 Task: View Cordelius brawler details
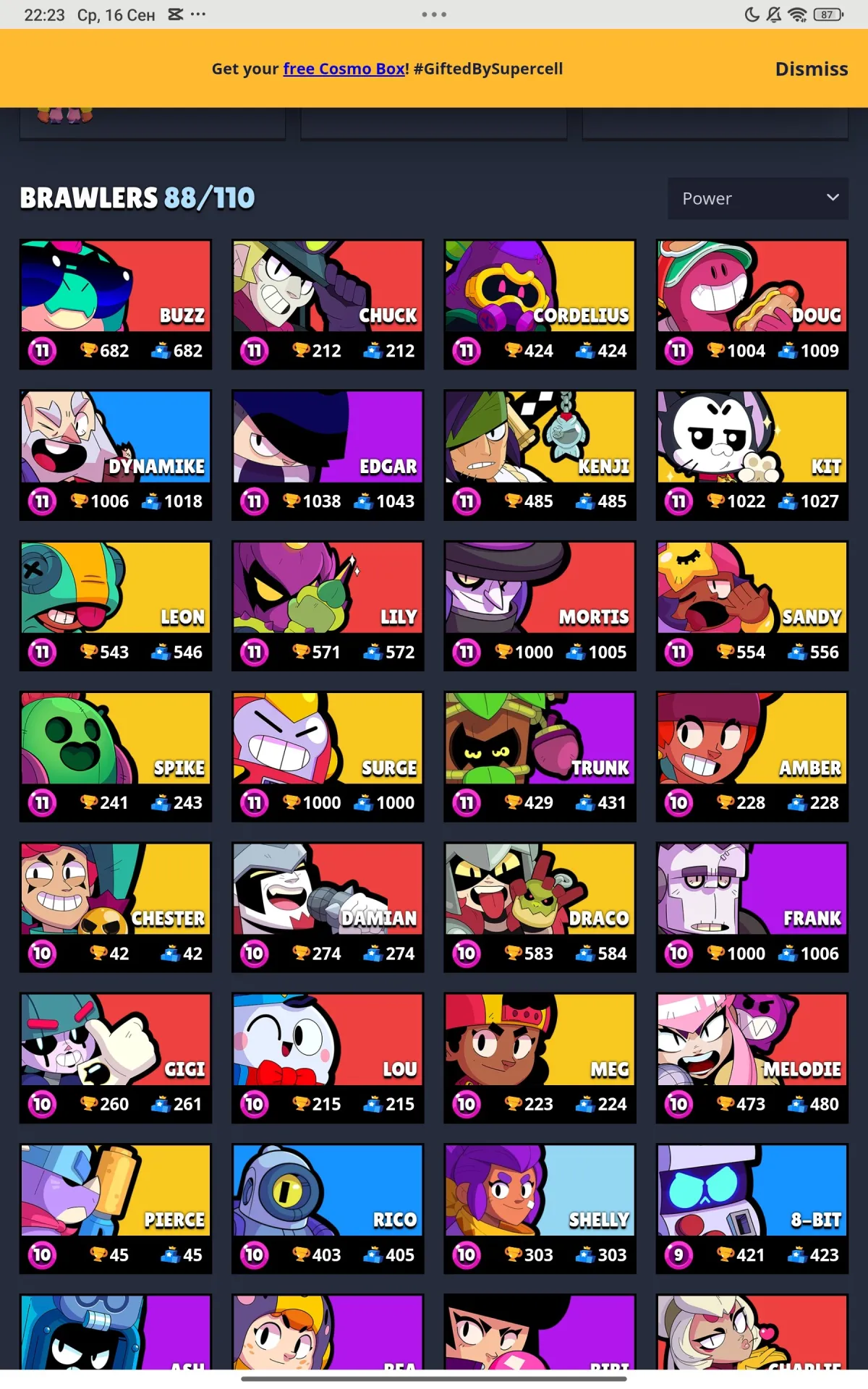click(x=540, y=305)
